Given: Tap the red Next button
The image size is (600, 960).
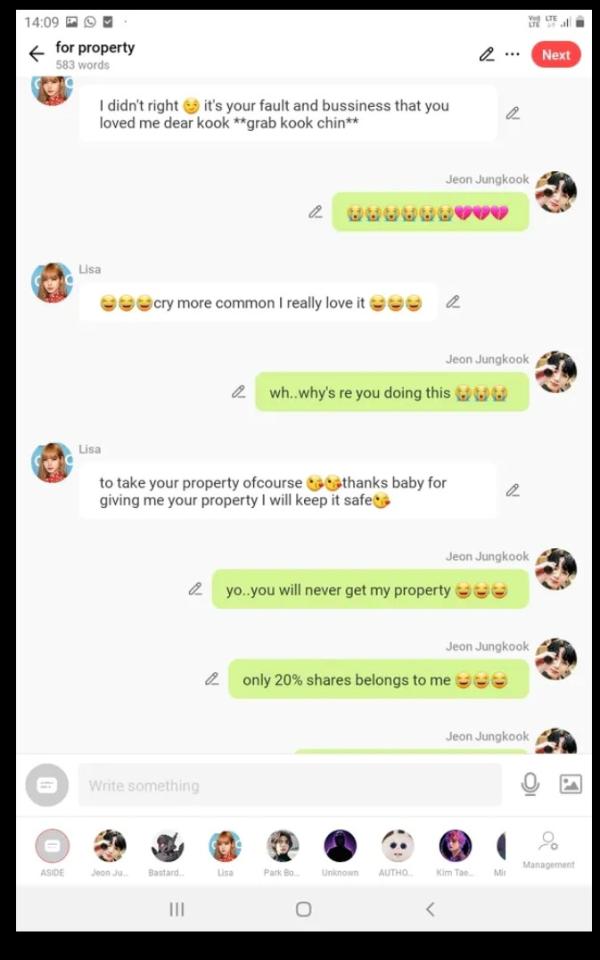Looking at the screenshot, I should click(555, 54).
